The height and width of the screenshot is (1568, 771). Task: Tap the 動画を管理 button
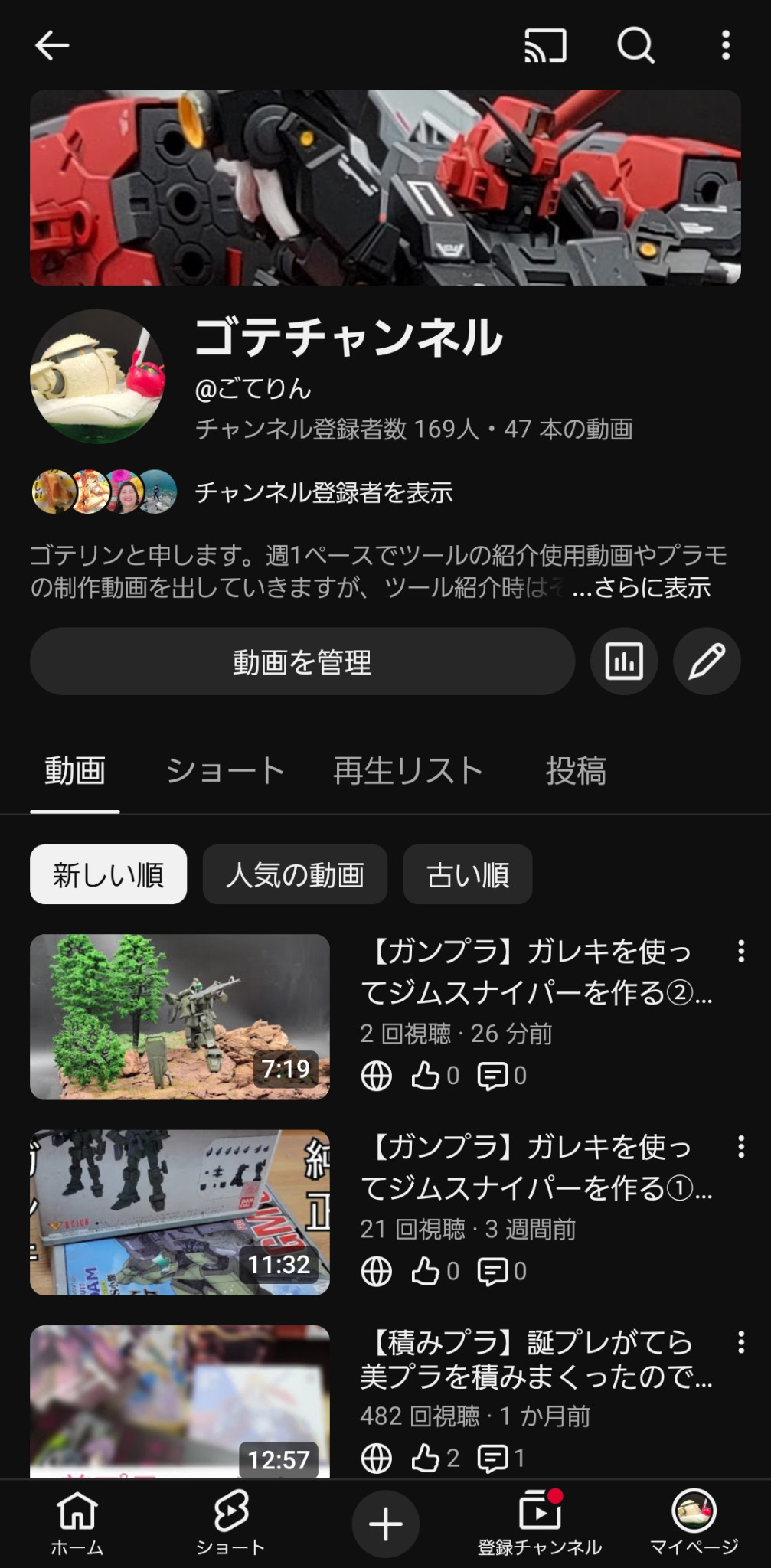(x=302, y=661)
